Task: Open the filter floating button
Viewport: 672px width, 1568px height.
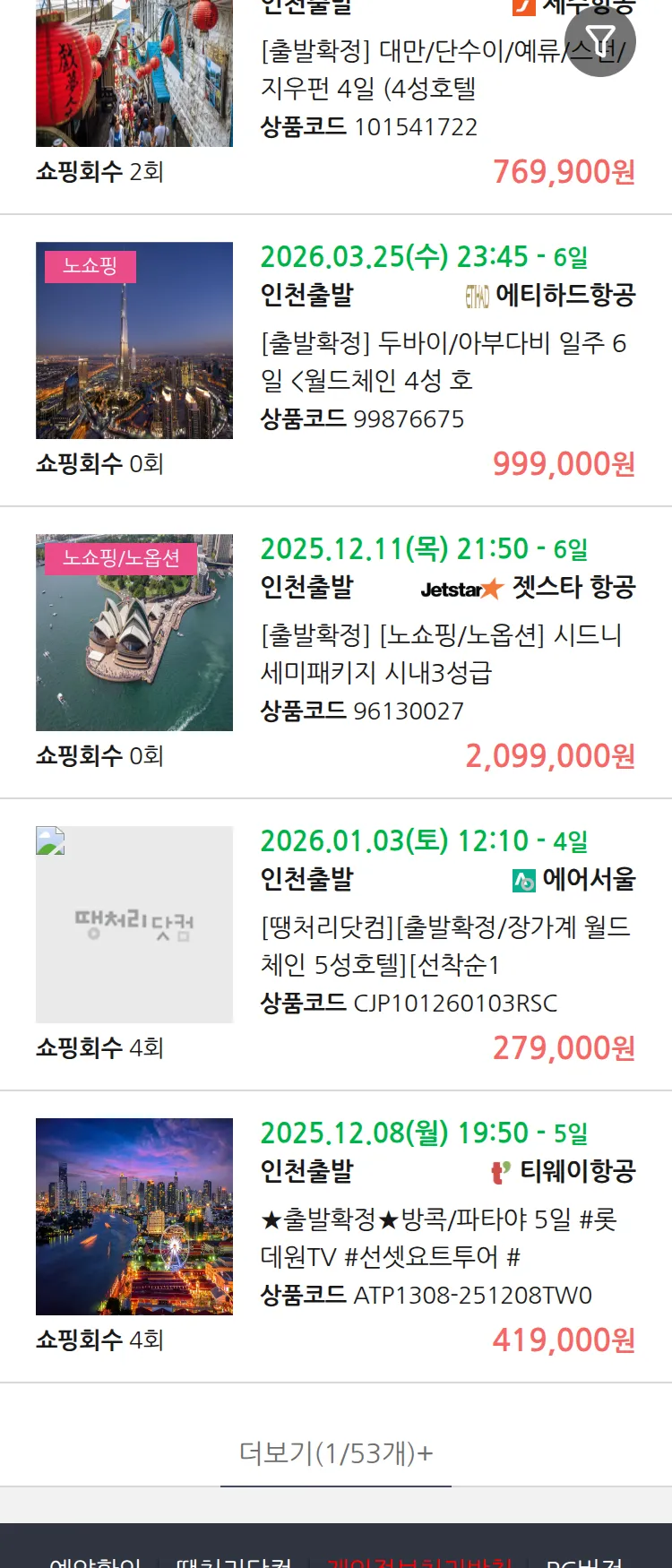Action: [x=600, y=41]
